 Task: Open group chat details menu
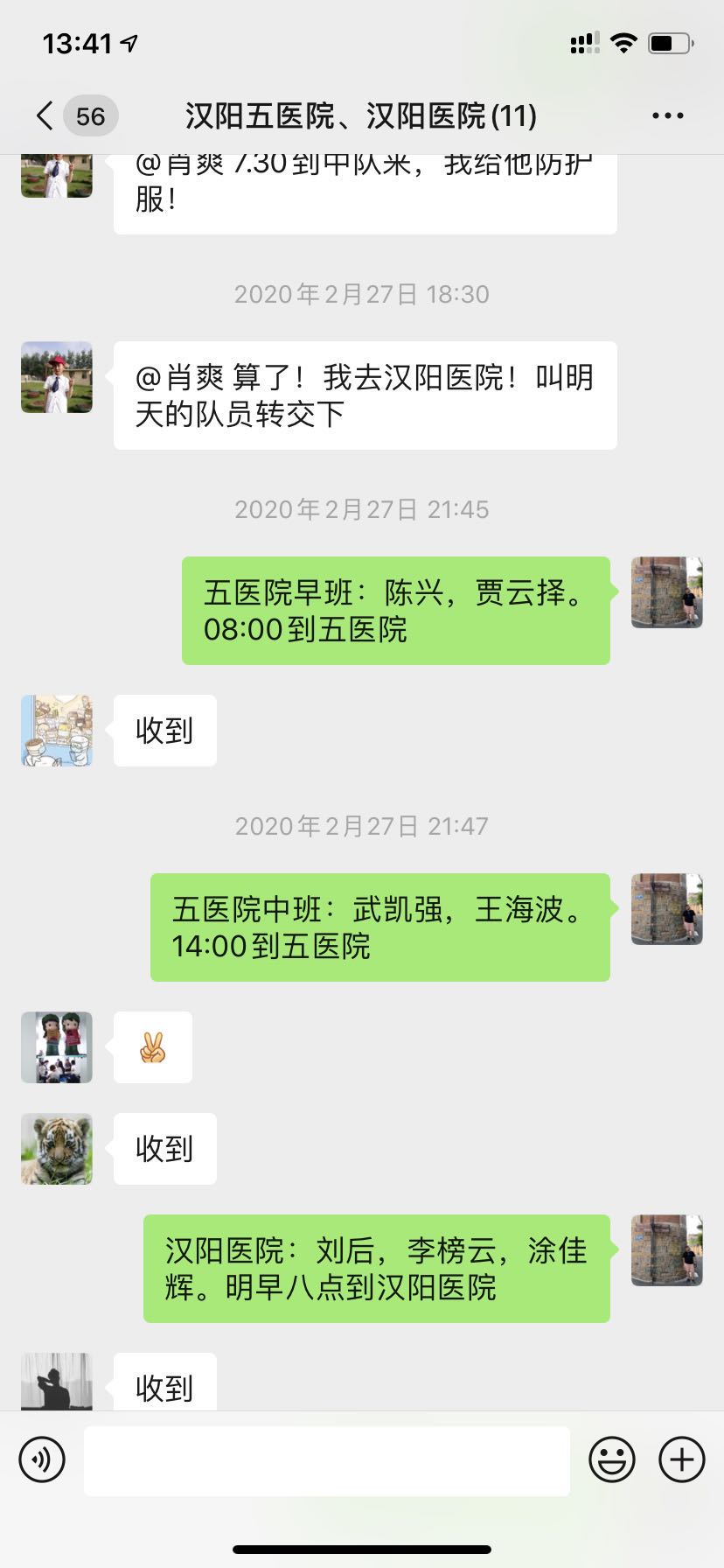point(667,115)
